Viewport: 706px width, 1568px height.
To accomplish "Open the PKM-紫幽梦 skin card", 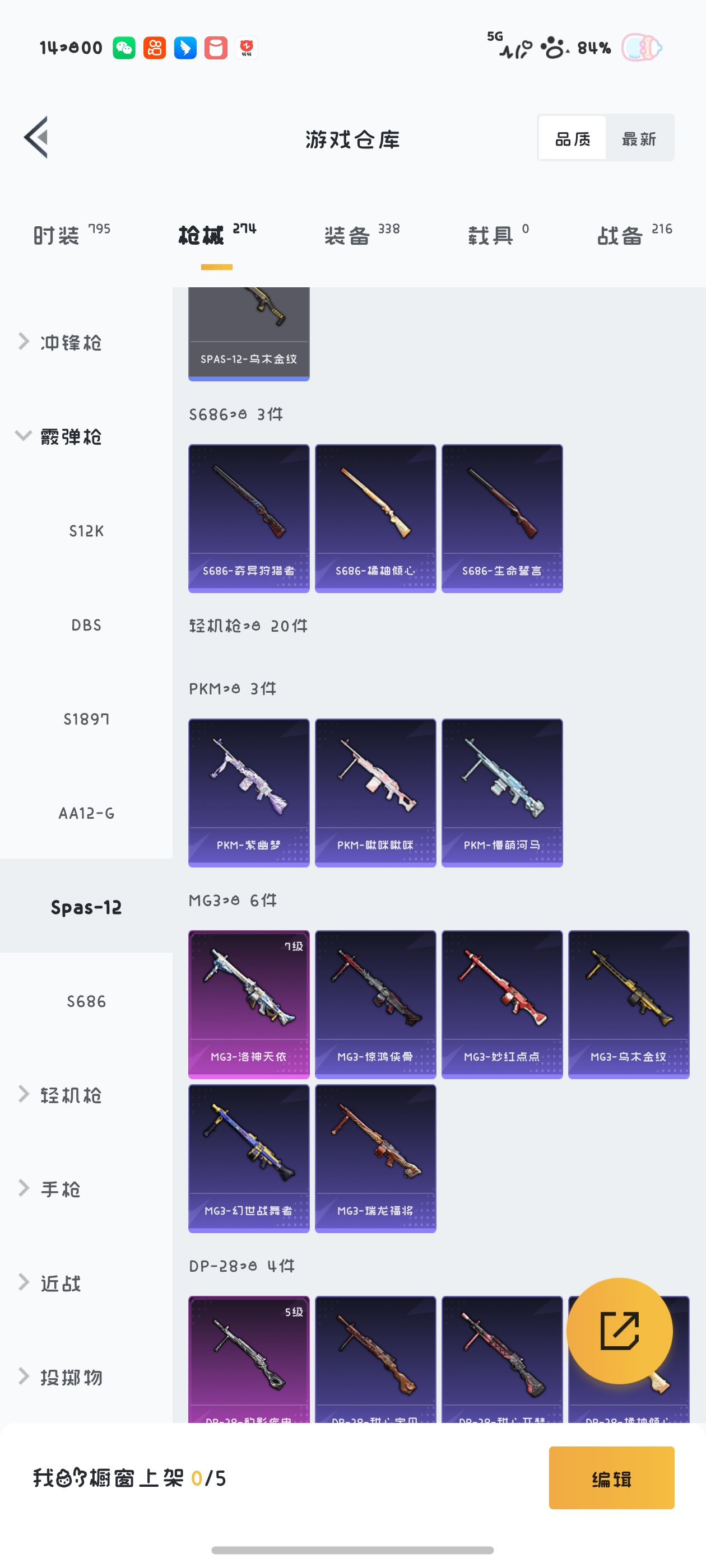I will (249, 792).
